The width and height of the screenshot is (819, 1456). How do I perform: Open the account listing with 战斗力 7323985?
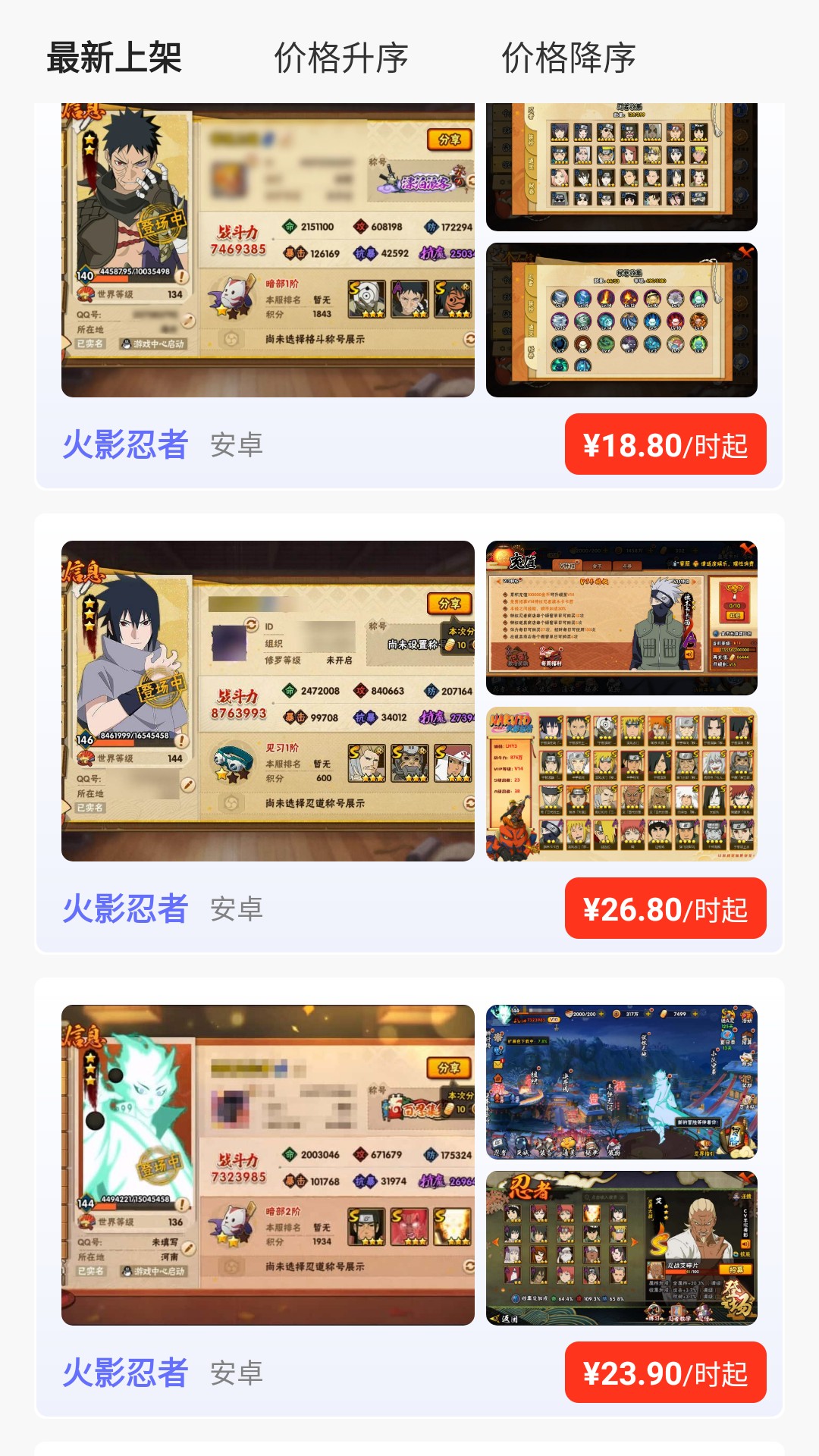click(x=268, y=1165)
